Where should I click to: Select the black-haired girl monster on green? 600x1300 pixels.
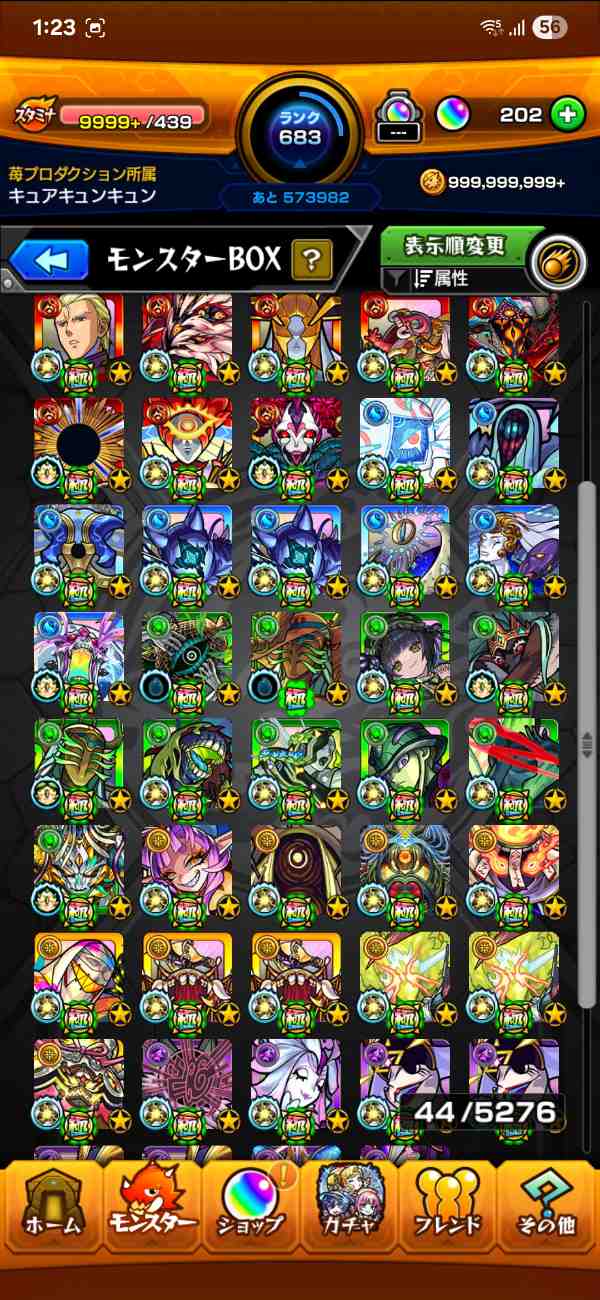(x=404, y=657)
